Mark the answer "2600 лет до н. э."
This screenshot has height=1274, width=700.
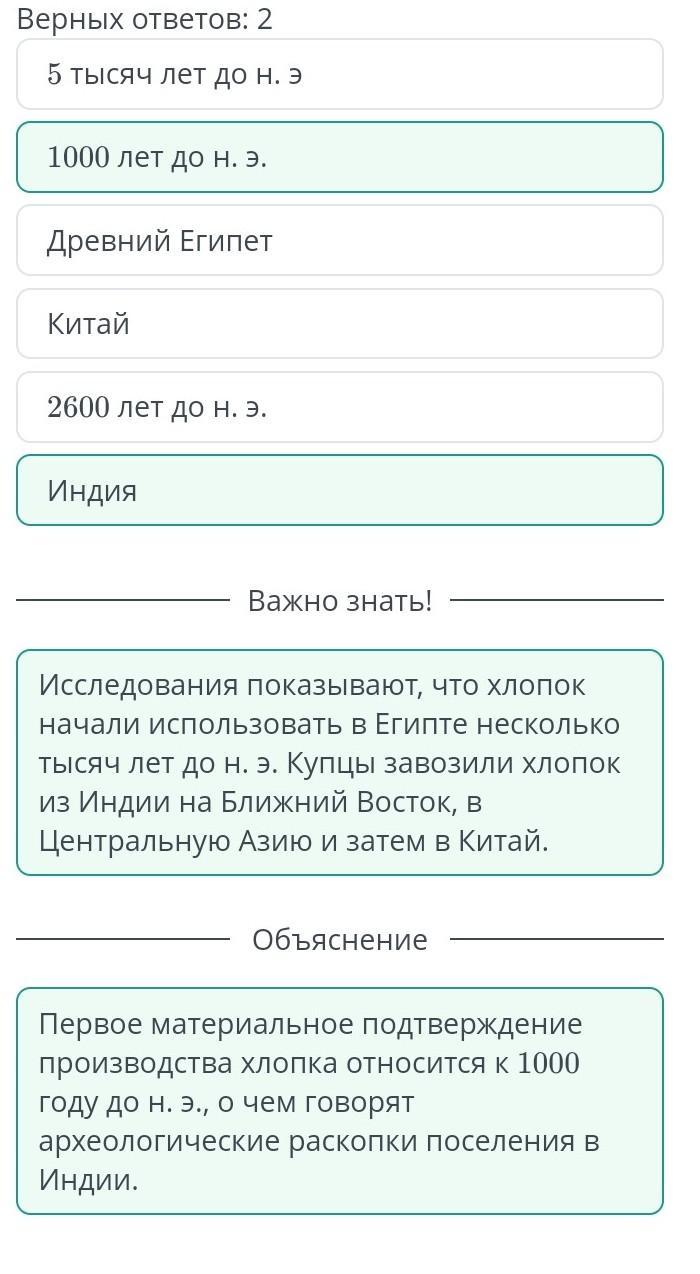[340, 407]
